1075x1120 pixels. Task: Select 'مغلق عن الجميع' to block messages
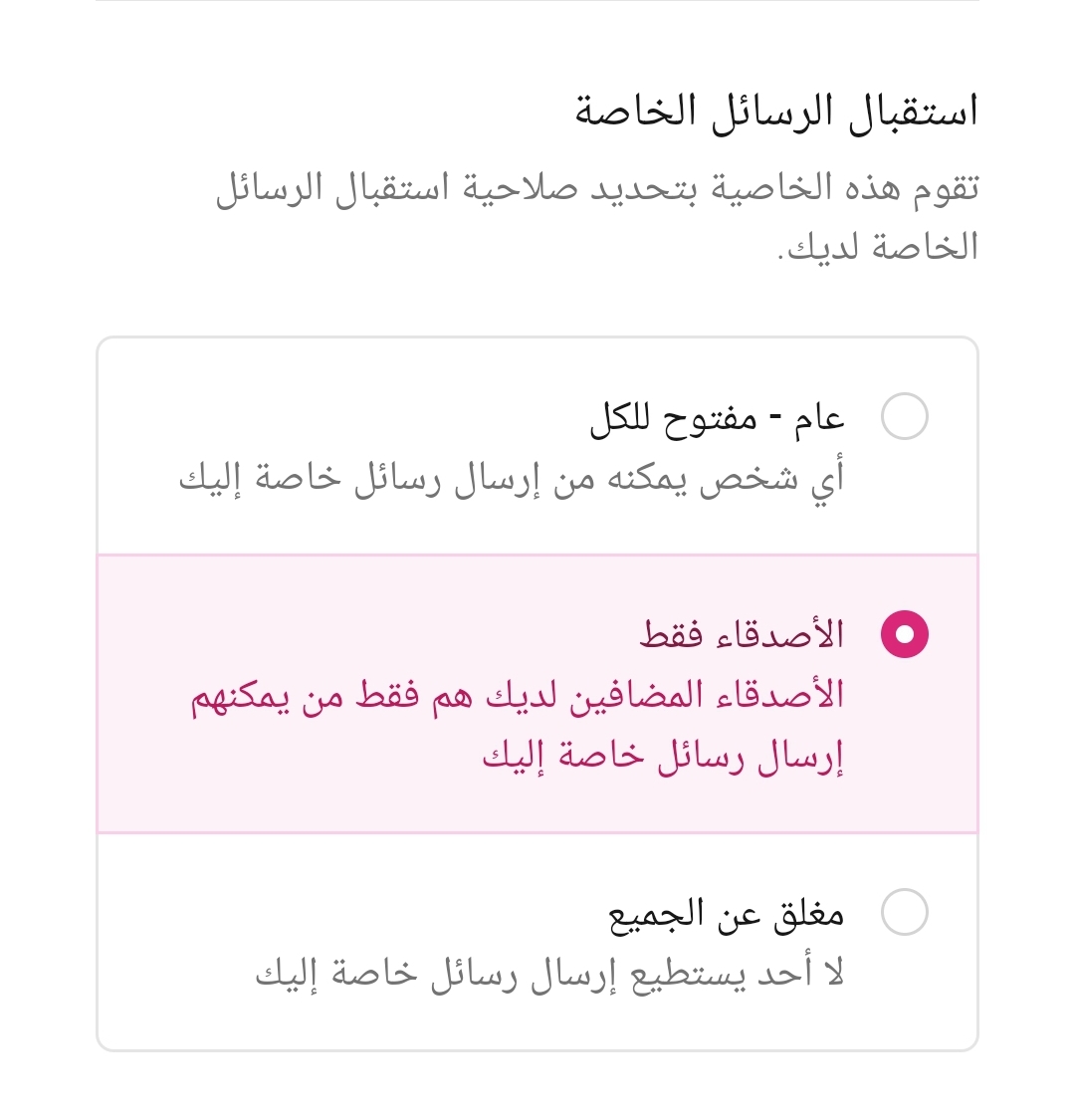click(904, 912)
